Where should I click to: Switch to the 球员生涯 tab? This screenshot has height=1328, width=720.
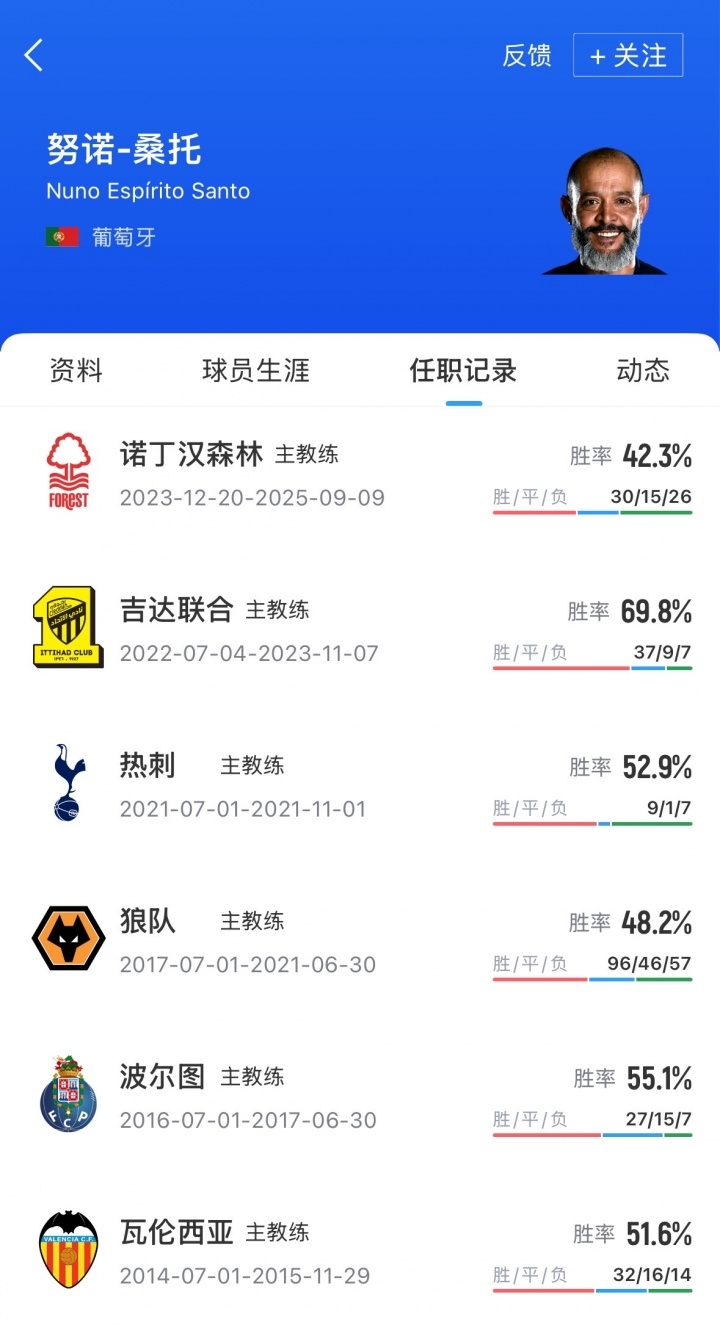pyautogui.click(x=256, y=371)
